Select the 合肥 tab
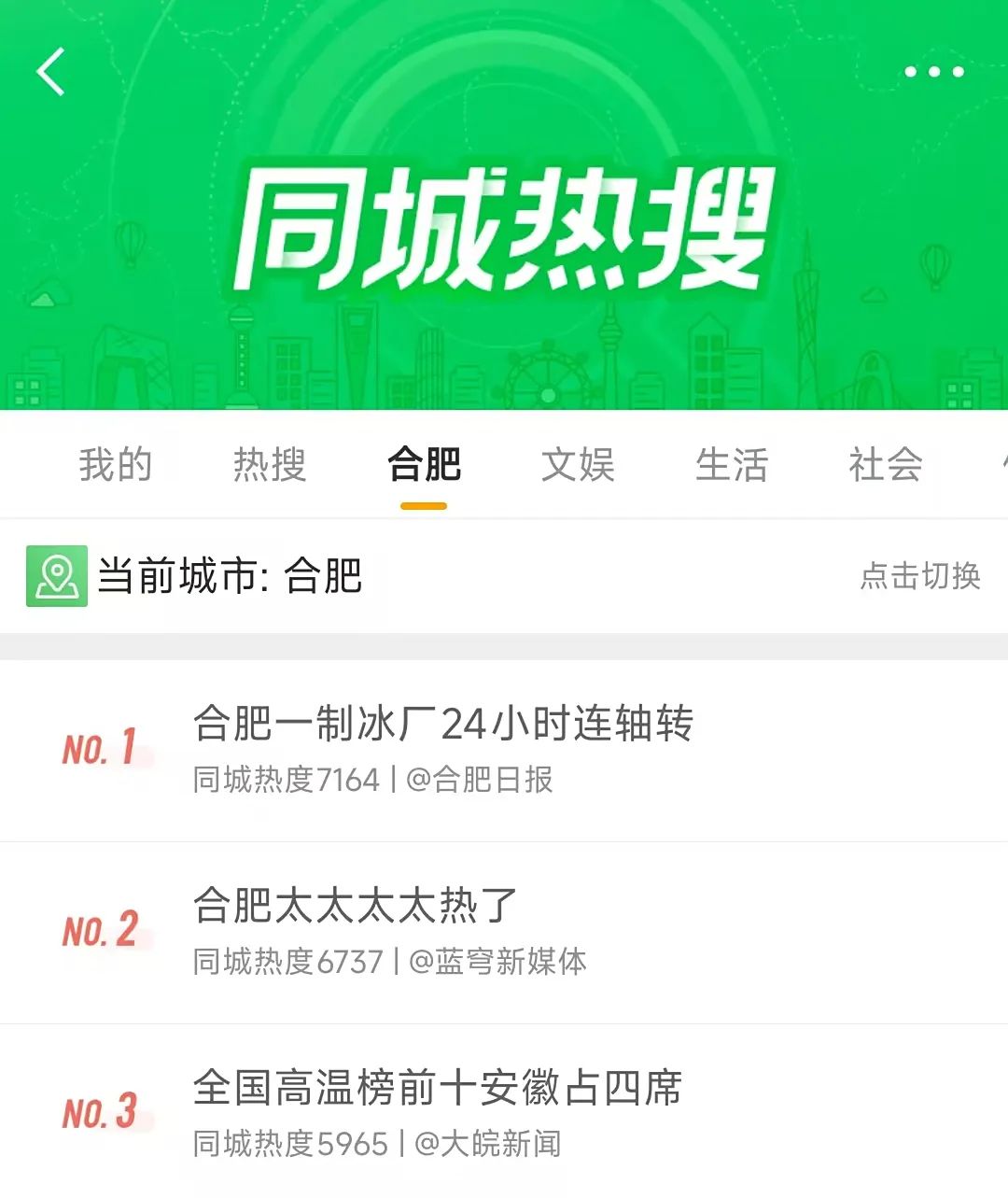Screen dimensions: 1008x1198 tap(424, 464)
